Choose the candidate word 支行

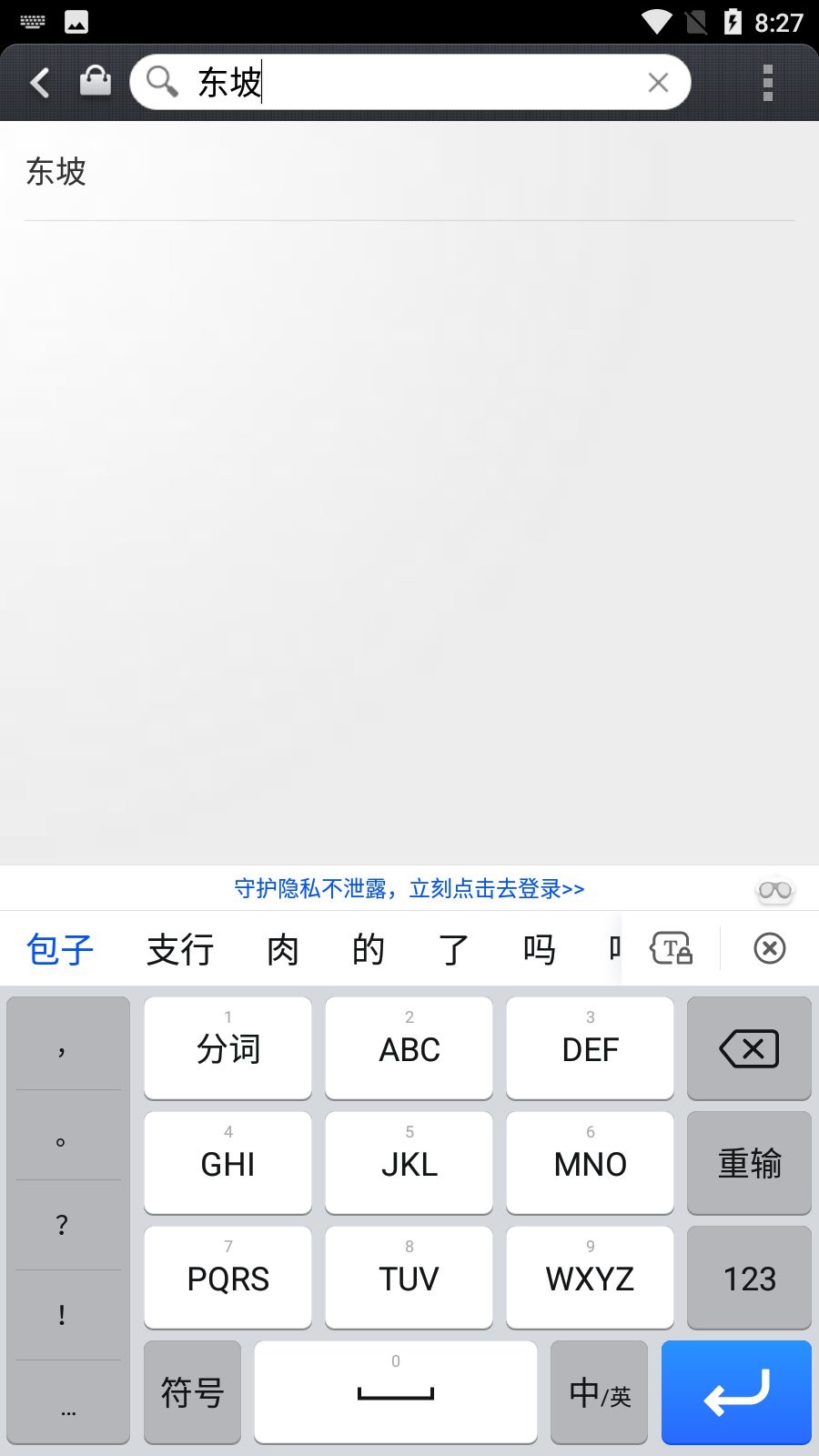(x=180, y=949)
